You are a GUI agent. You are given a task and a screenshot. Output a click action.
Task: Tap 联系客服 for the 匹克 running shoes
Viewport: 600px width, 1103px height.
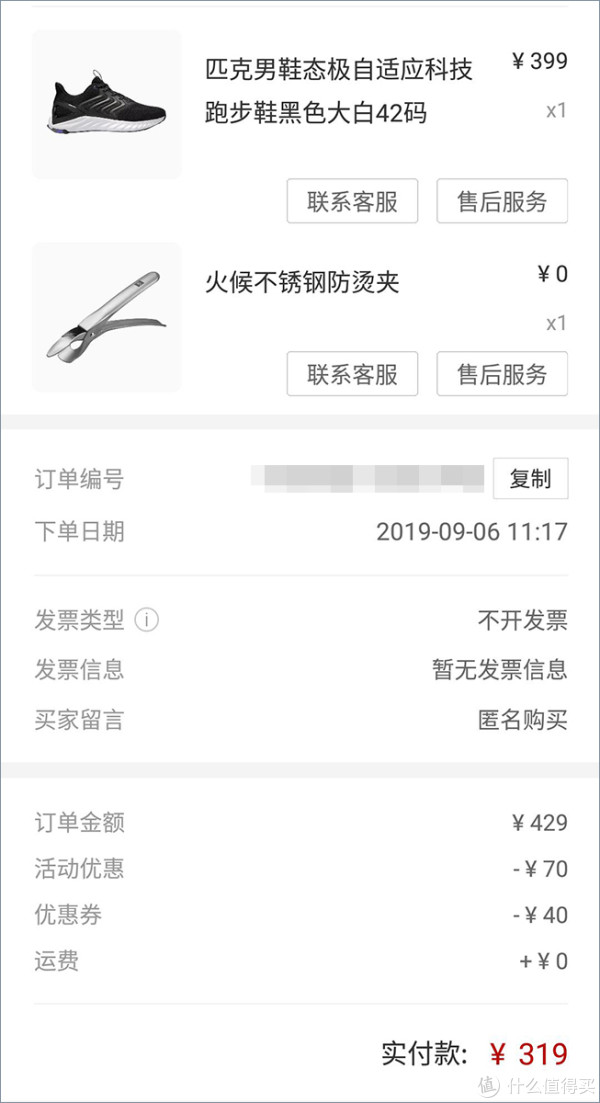352,201
